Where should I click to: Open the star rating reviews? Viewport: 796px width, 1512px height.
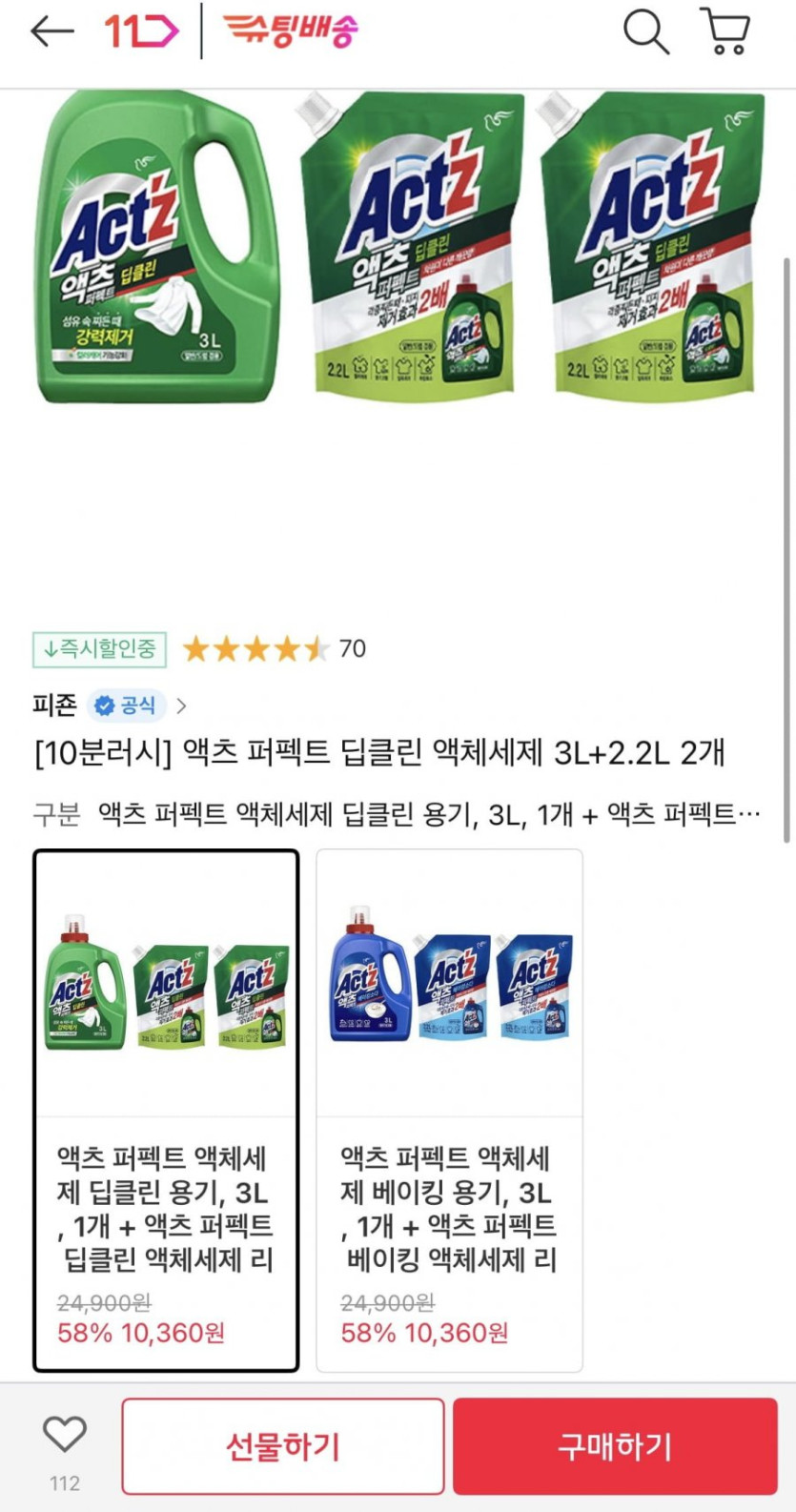click(x=274, y=649)
